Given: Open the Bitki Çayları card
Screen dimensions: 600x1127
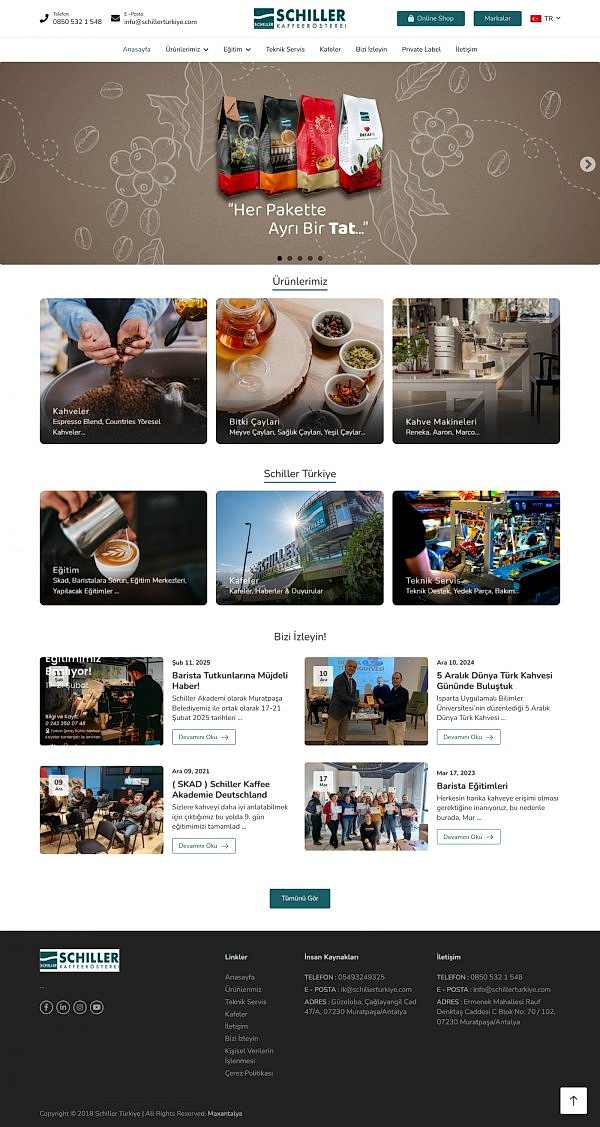Looking at the screenshot, I should [x=299, y=371].
